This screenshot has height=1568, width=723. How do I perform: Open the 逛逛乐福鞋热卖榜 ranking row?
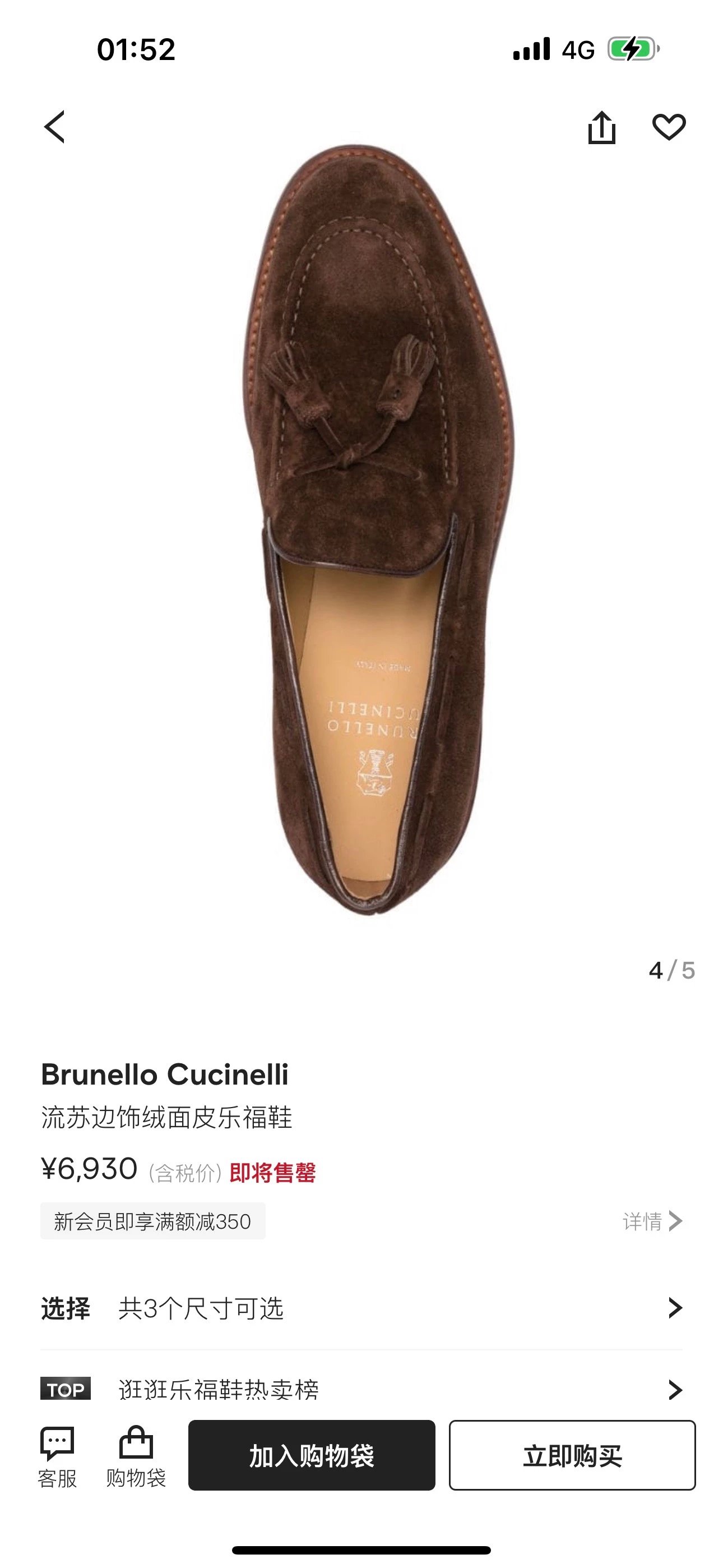coord(361,1390)
